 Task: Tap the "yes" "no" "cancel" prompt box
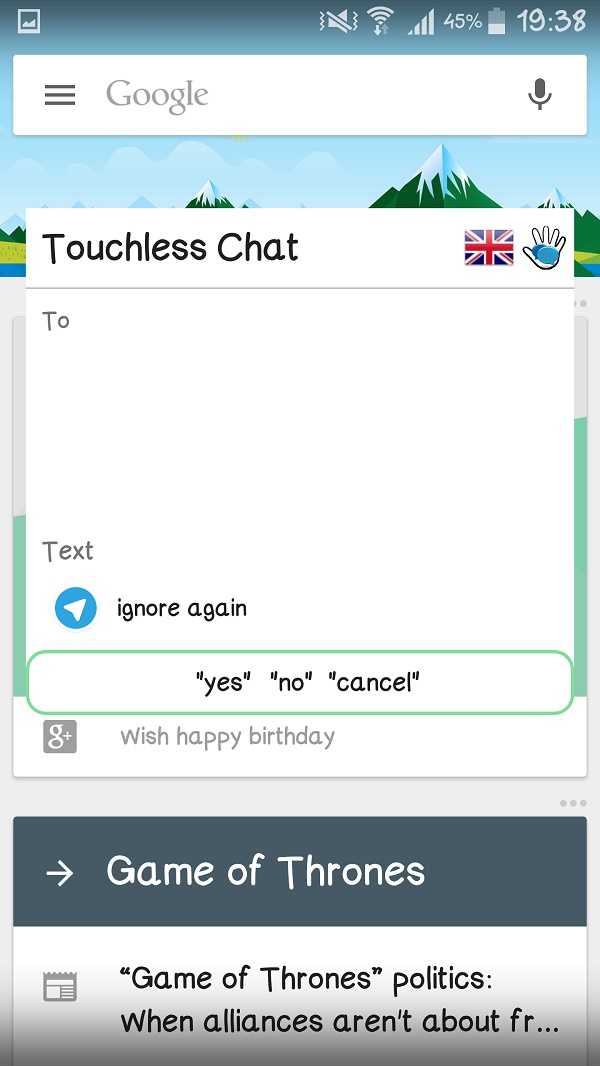click(300, 683)
